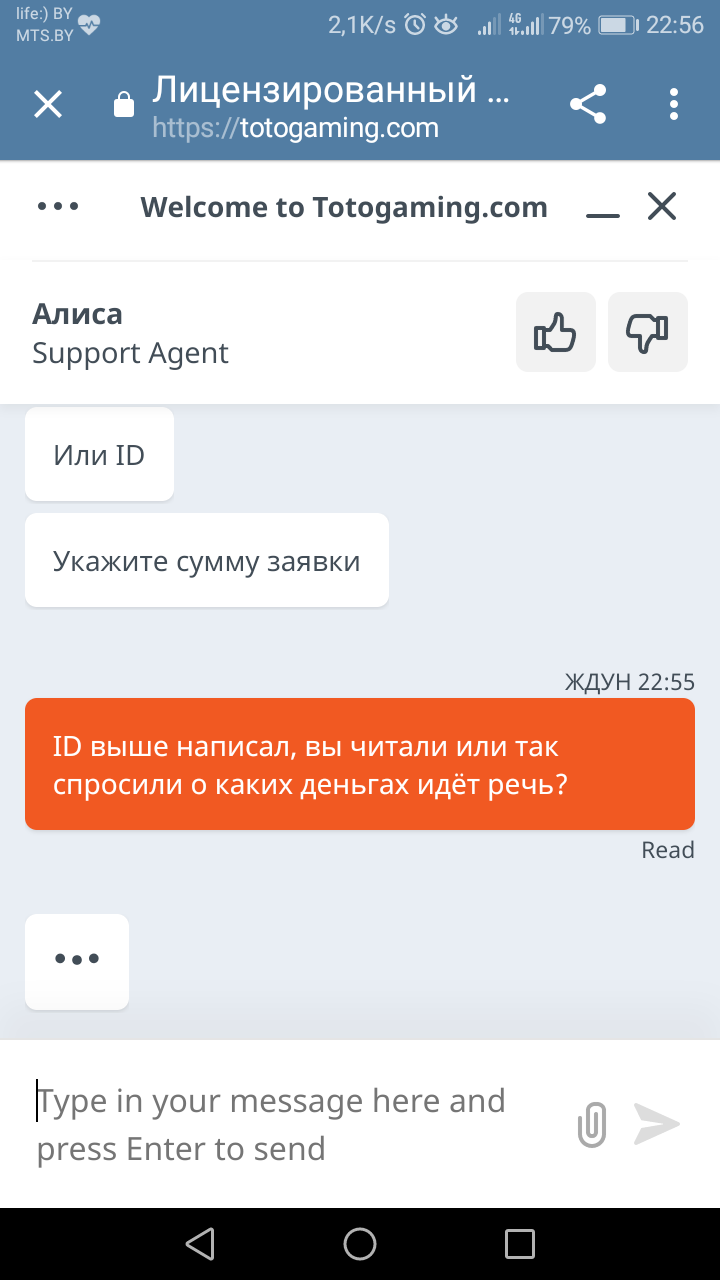Image resolution: width=720 pixels, height=1280 pixels.
Task: Open recent apps from the navigation bar
Action: point(520,1243)
